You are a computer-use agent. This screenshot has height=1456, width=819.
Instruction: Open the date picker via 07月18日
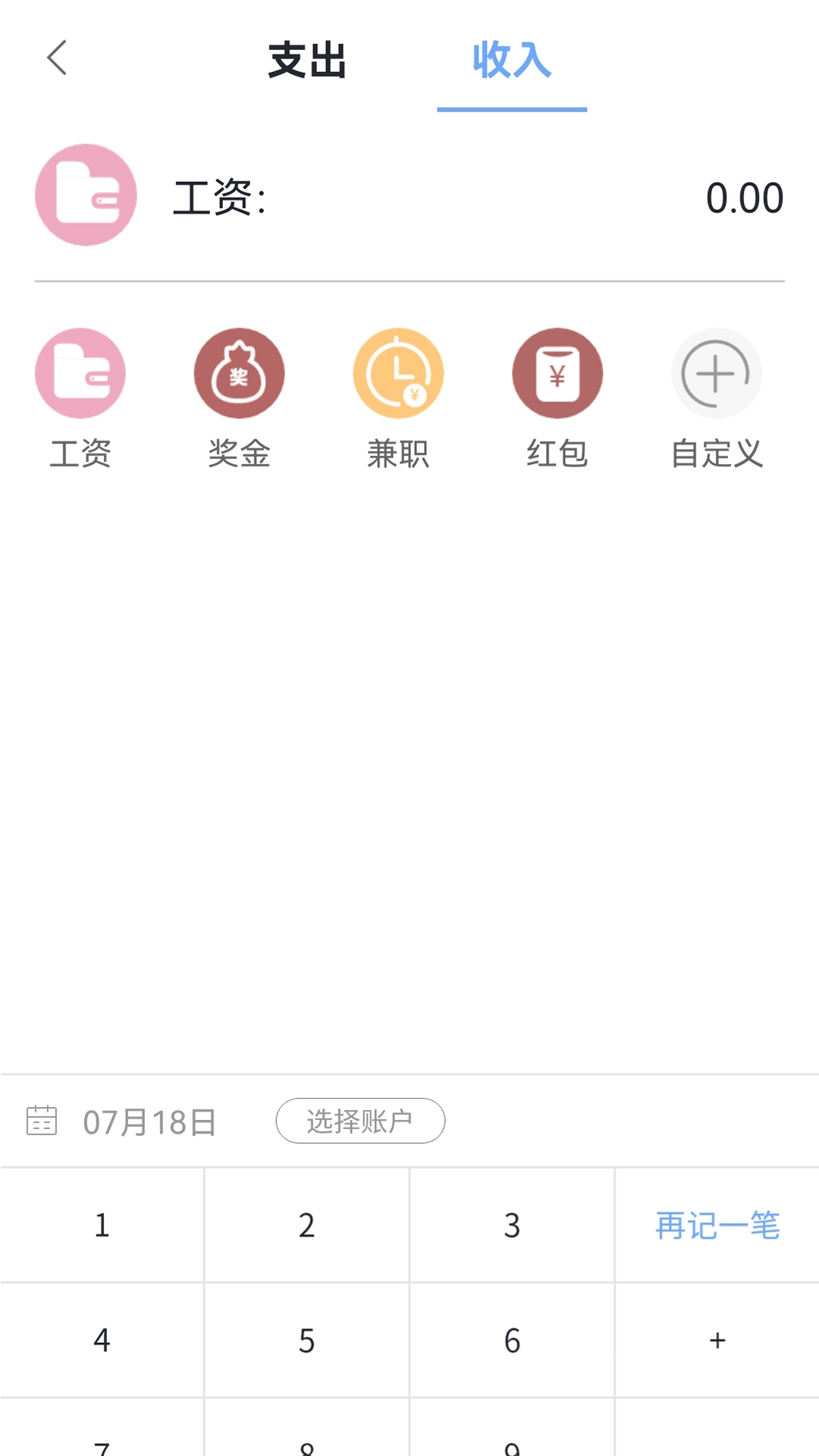point(149,1121)
